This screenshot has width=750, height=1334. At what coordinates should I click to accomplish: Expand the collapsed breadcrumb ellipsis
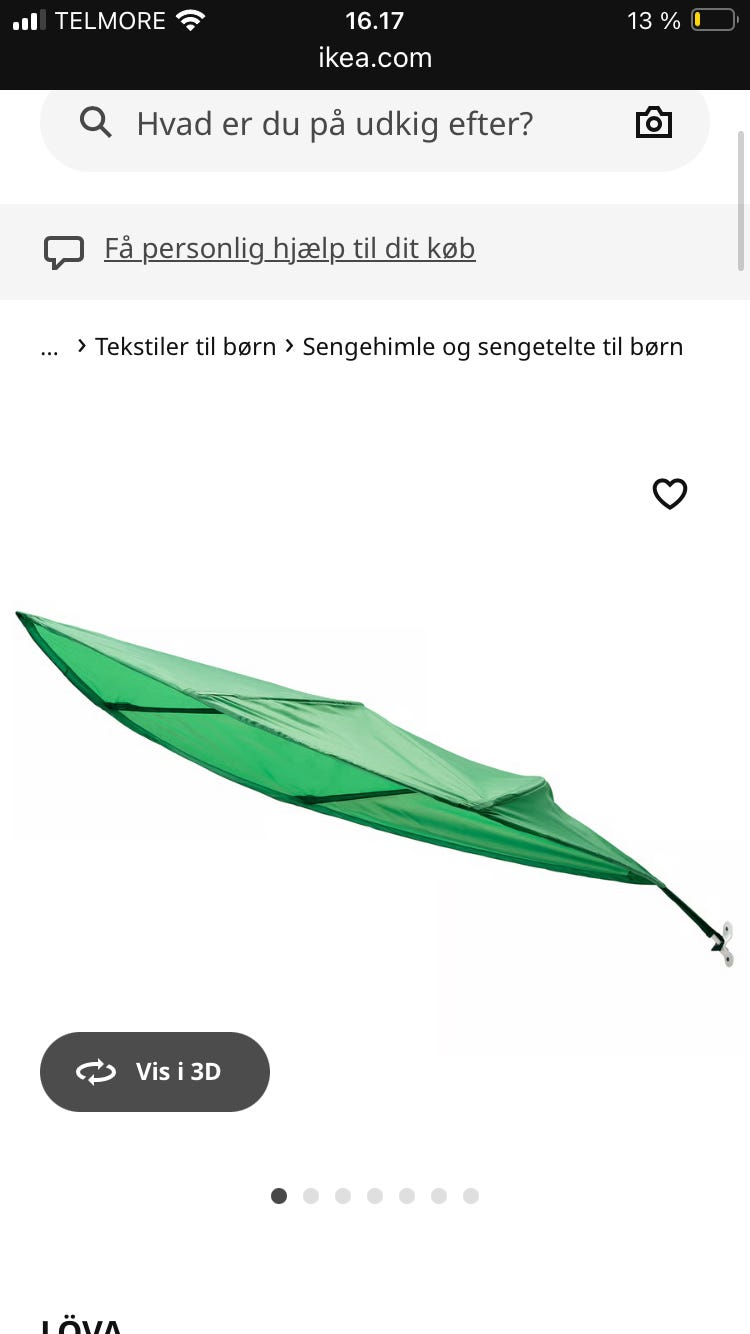(x=49, y=348)
